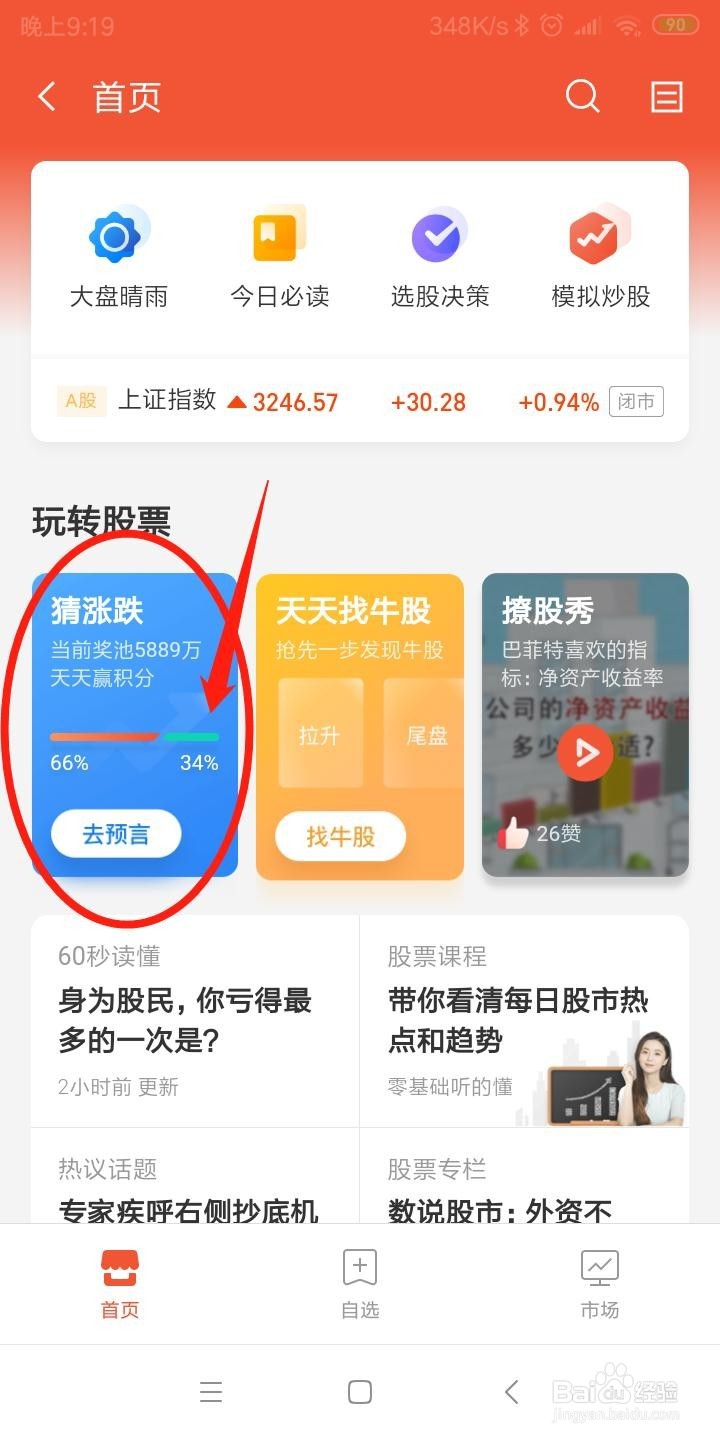Open the news list icon at top right

(x=667, y=97)
